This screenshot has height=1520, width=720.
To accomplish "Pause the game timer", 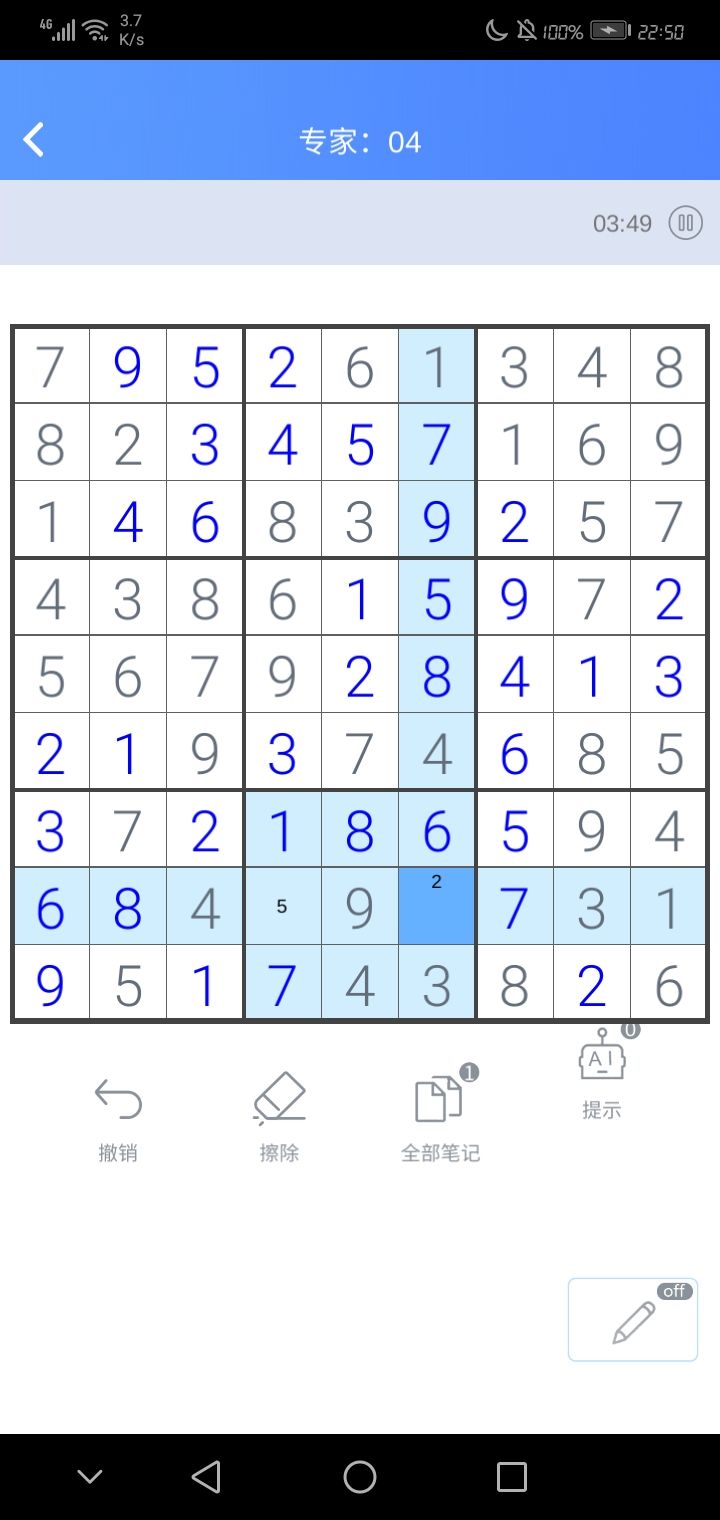I will coord(686,223).
